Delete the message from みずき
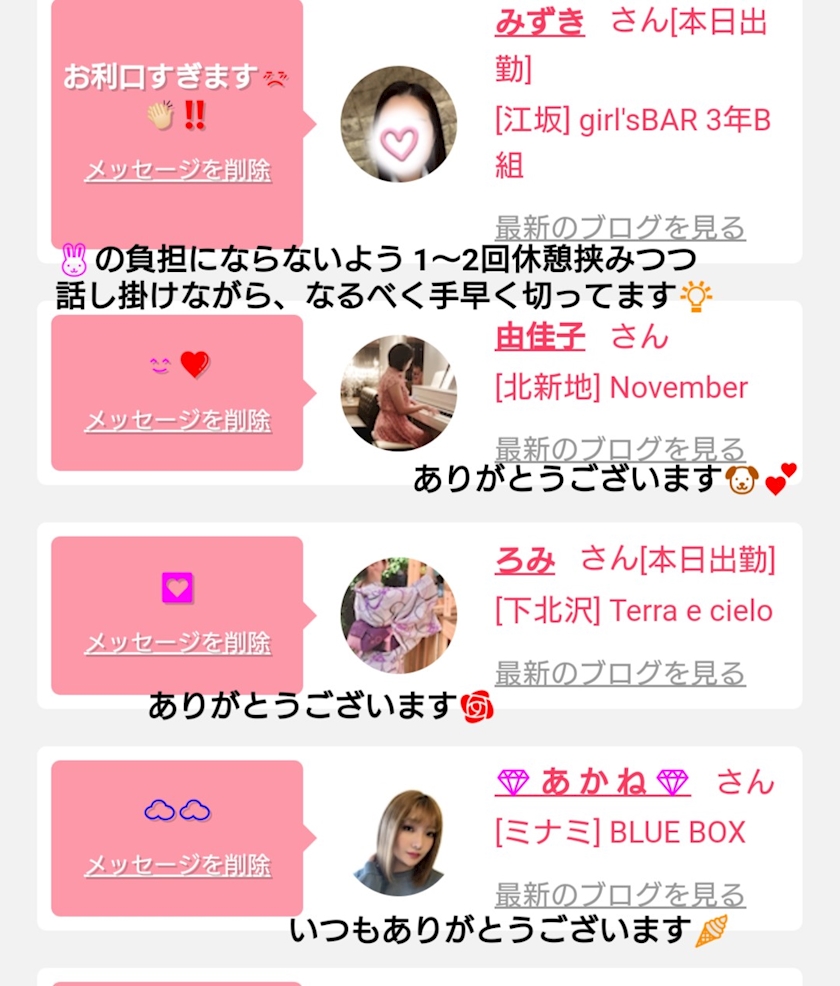840x986 pixels. coord(177,171)
